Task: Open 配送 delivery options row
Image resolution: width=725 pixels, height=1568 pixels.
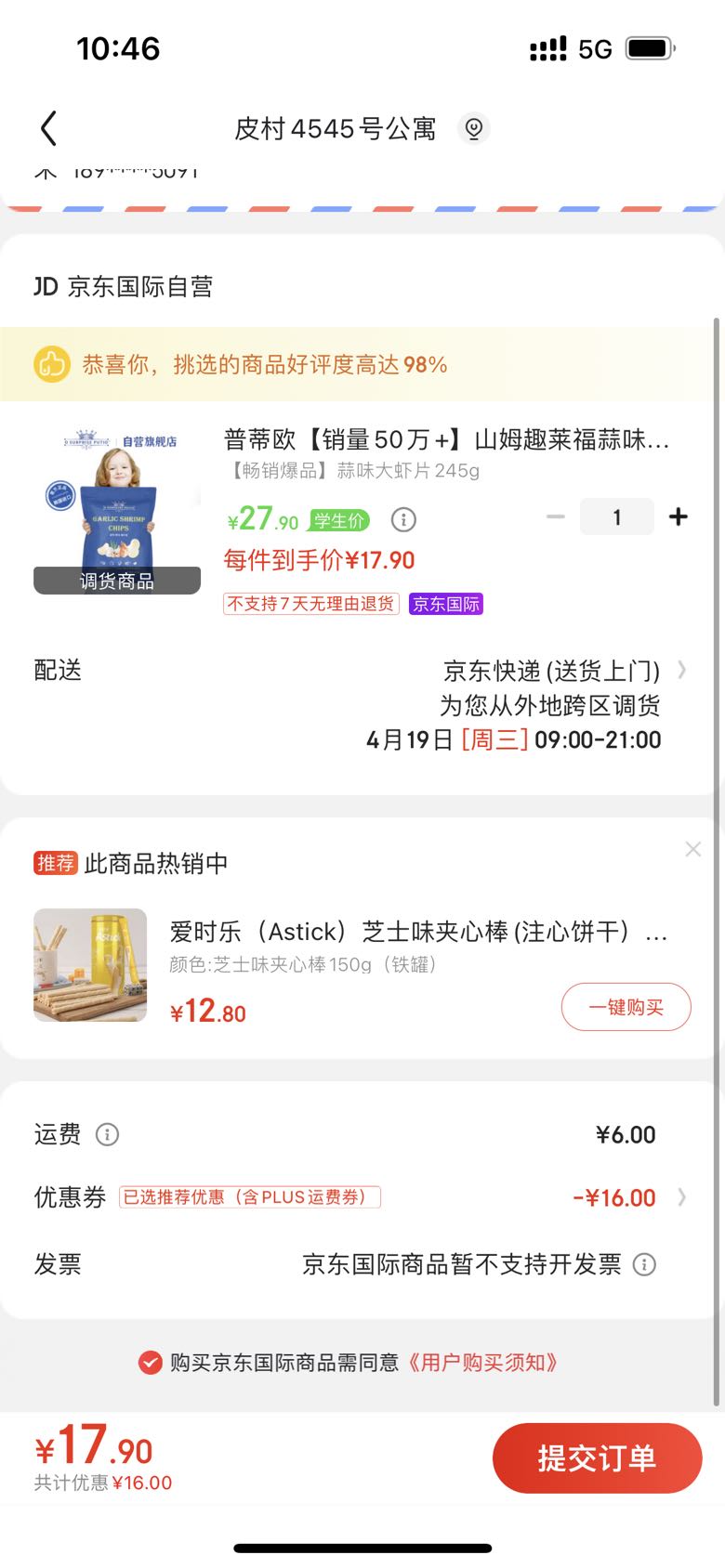Action: pyautogui.click(x=362, y=704)
